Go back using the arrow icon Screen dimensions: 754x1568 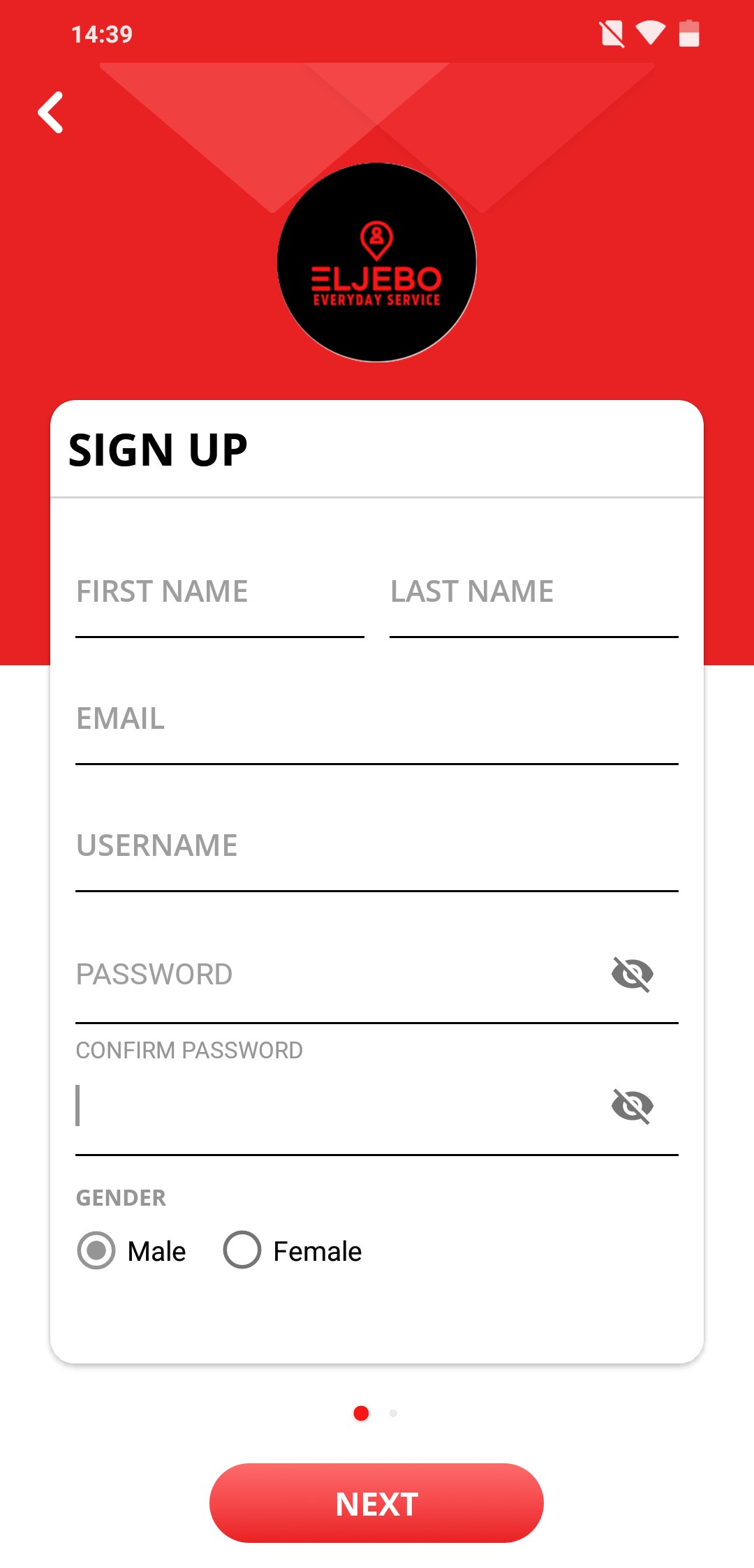51,112
